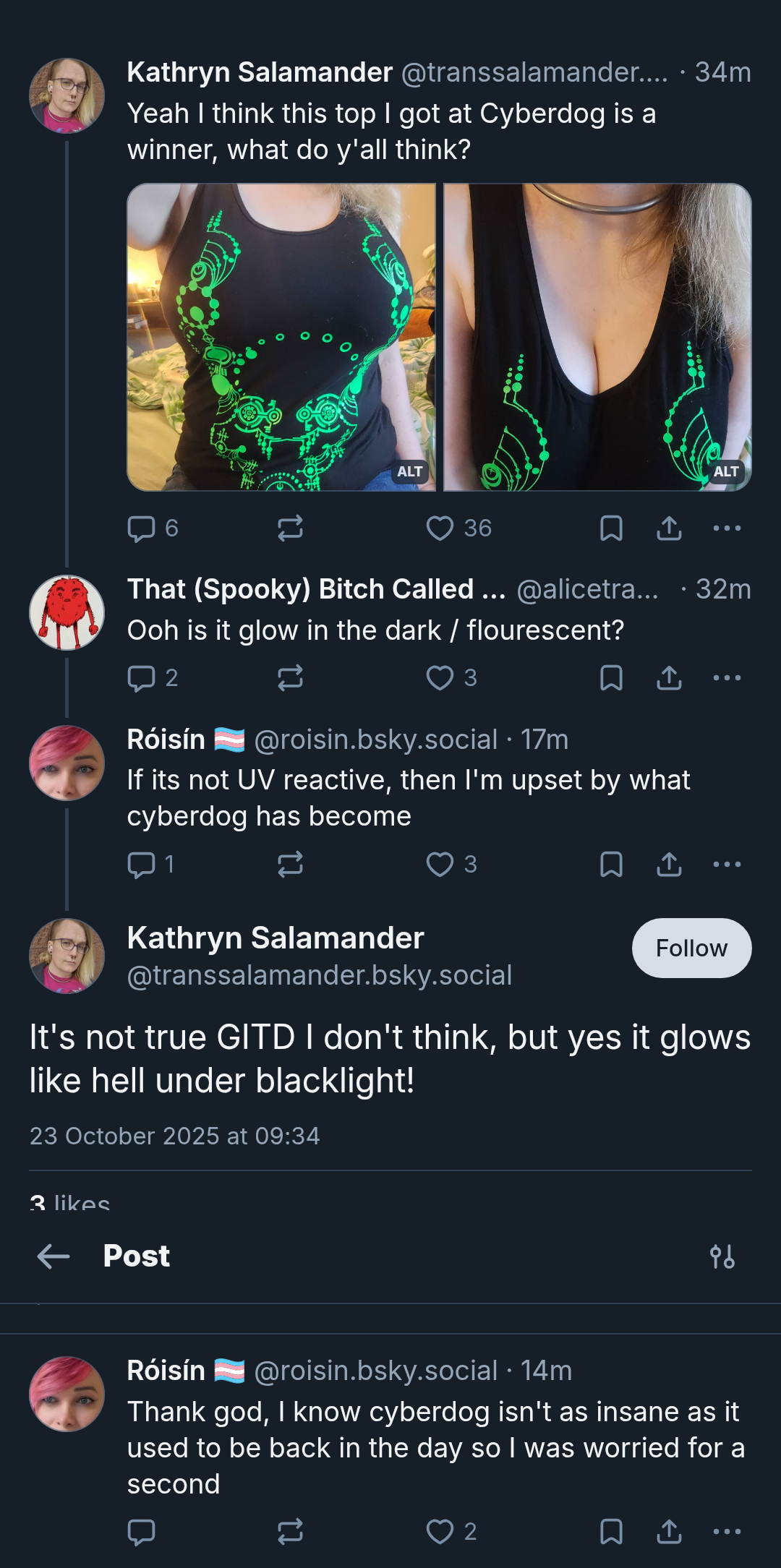This screenshot has height=1568, width=781.
Task: Open more options on Róisín's 'Thank god' reply
Action: coord(727,1532)
